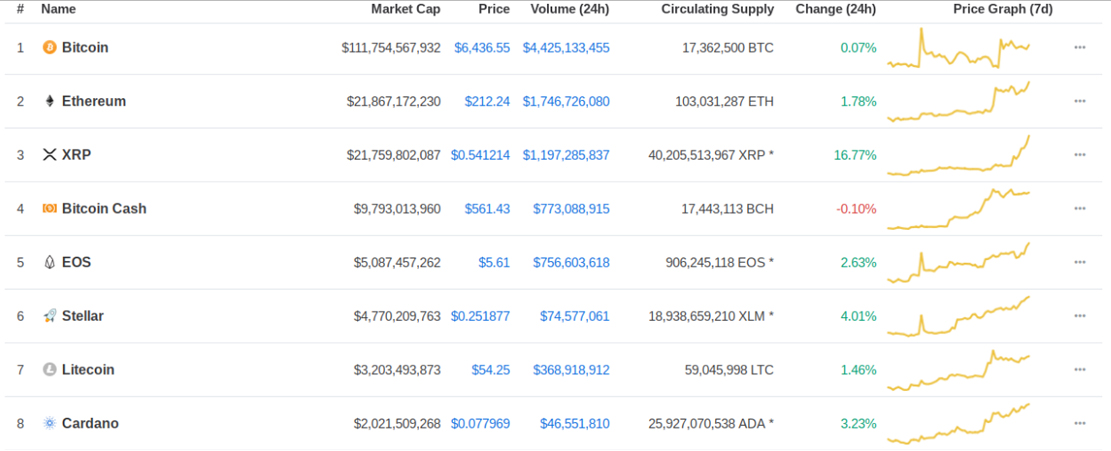
Task: Sort the table by Change (24h)
Action: point(835,9)
